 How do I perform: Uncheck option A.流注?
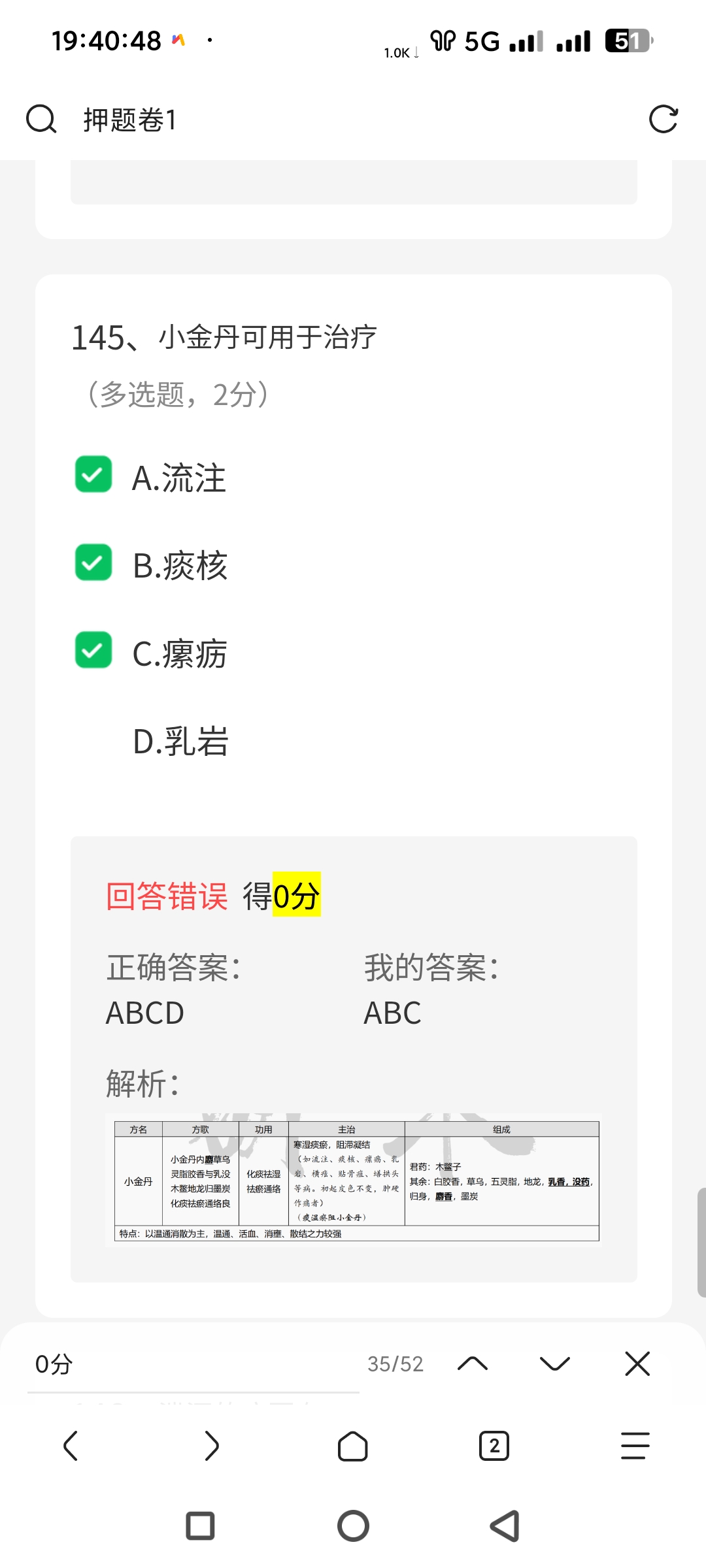[93, 474]
